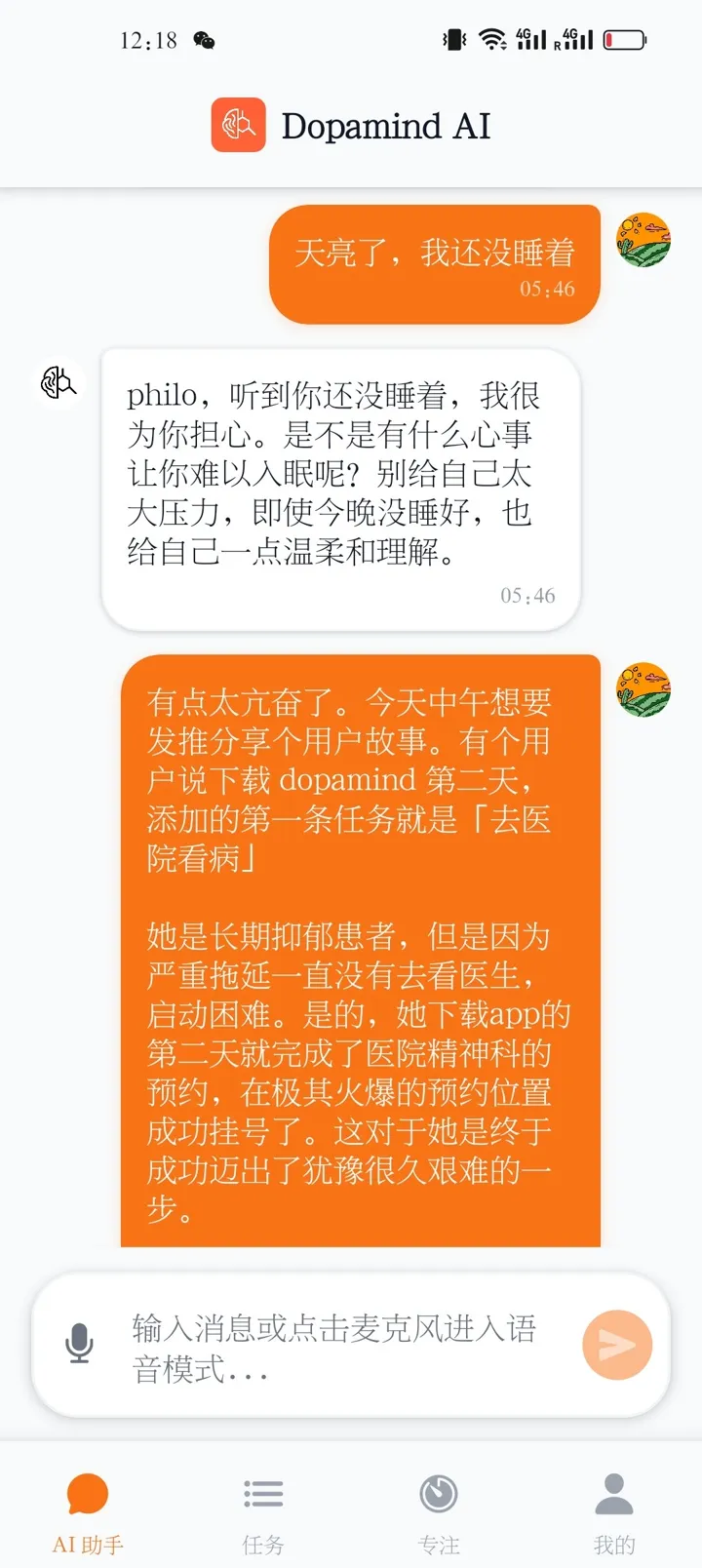Open the 专注 tab

439,1513
